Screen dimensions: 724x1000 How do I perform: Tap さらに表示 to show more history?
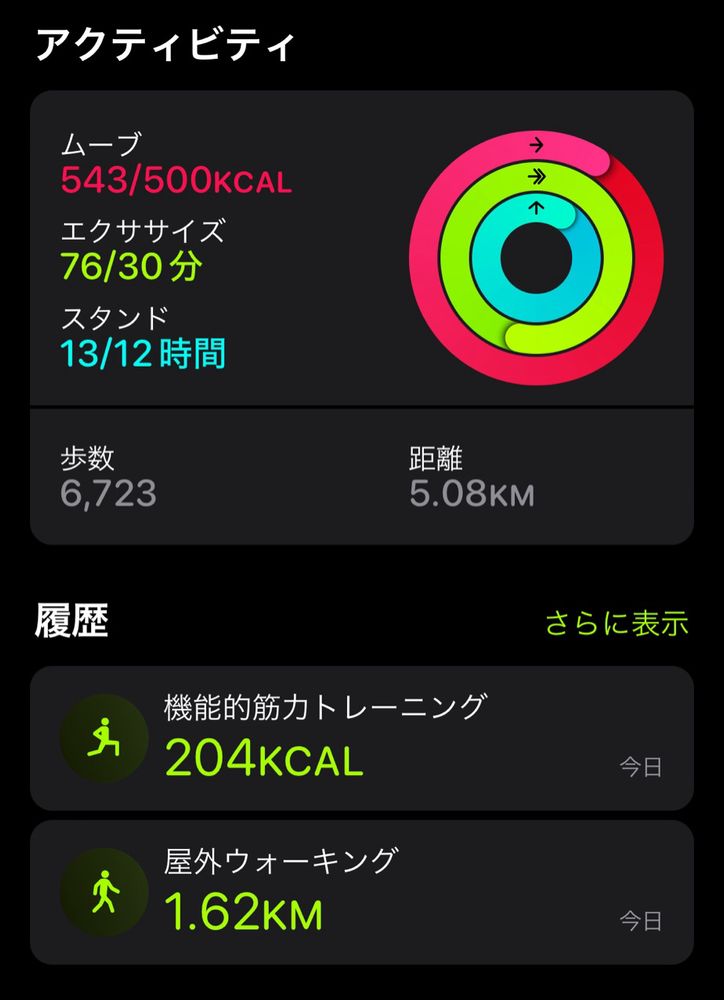coord(617,623)
